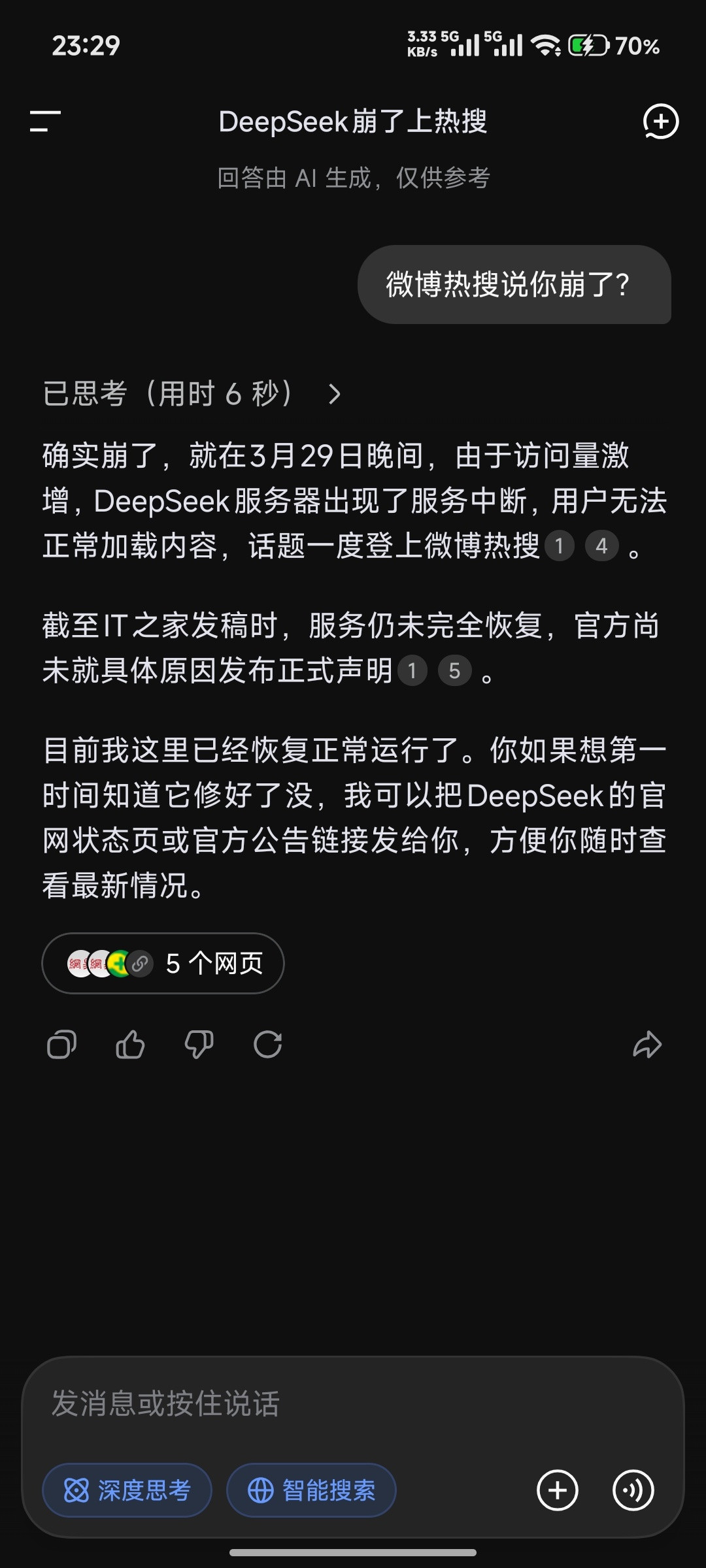The height and width of the screenshot is (1568, 706).
Task: Share the AI response
Action: click(648, 1044)
